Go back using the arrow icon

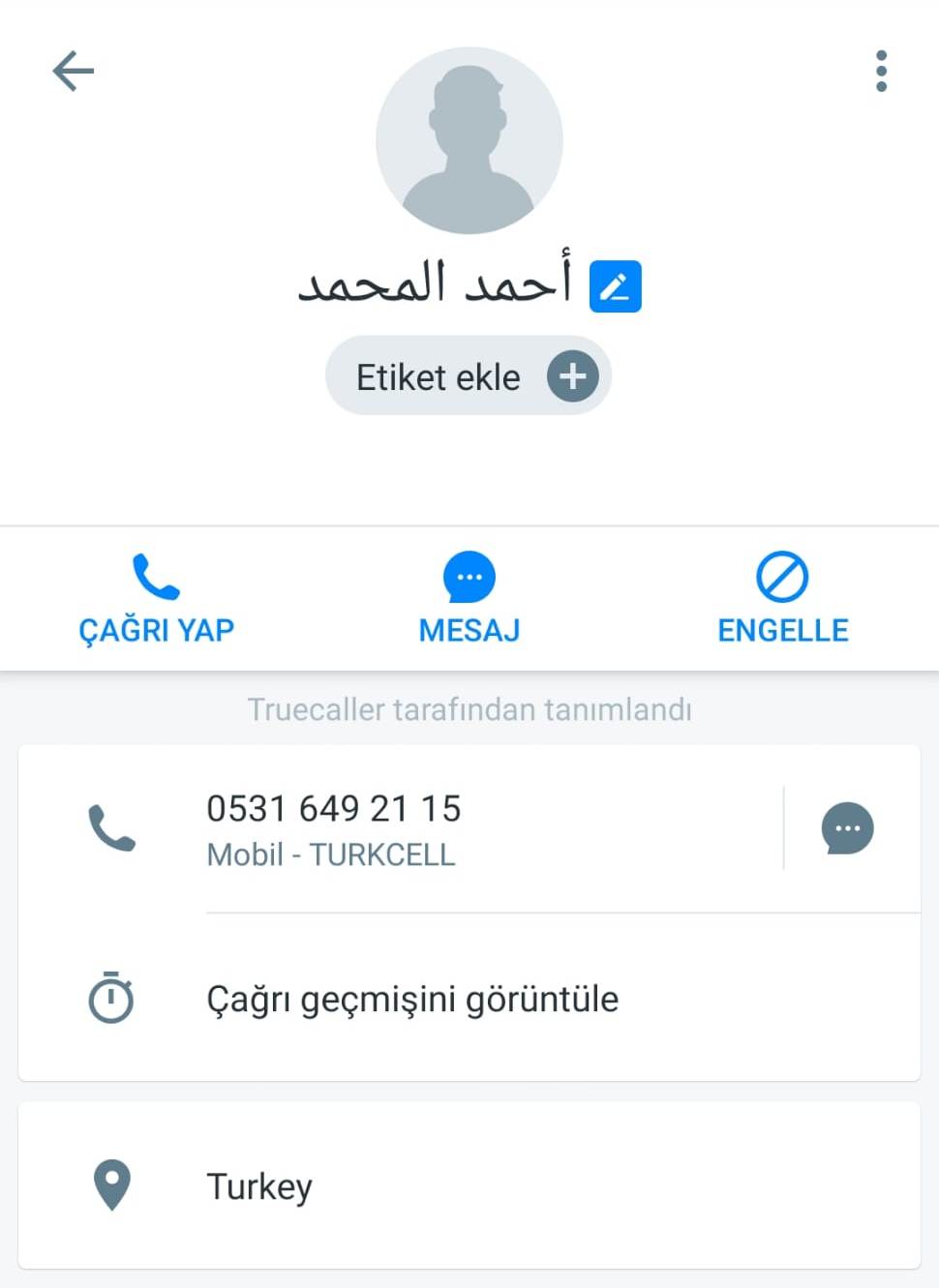(x=73, y=72)
